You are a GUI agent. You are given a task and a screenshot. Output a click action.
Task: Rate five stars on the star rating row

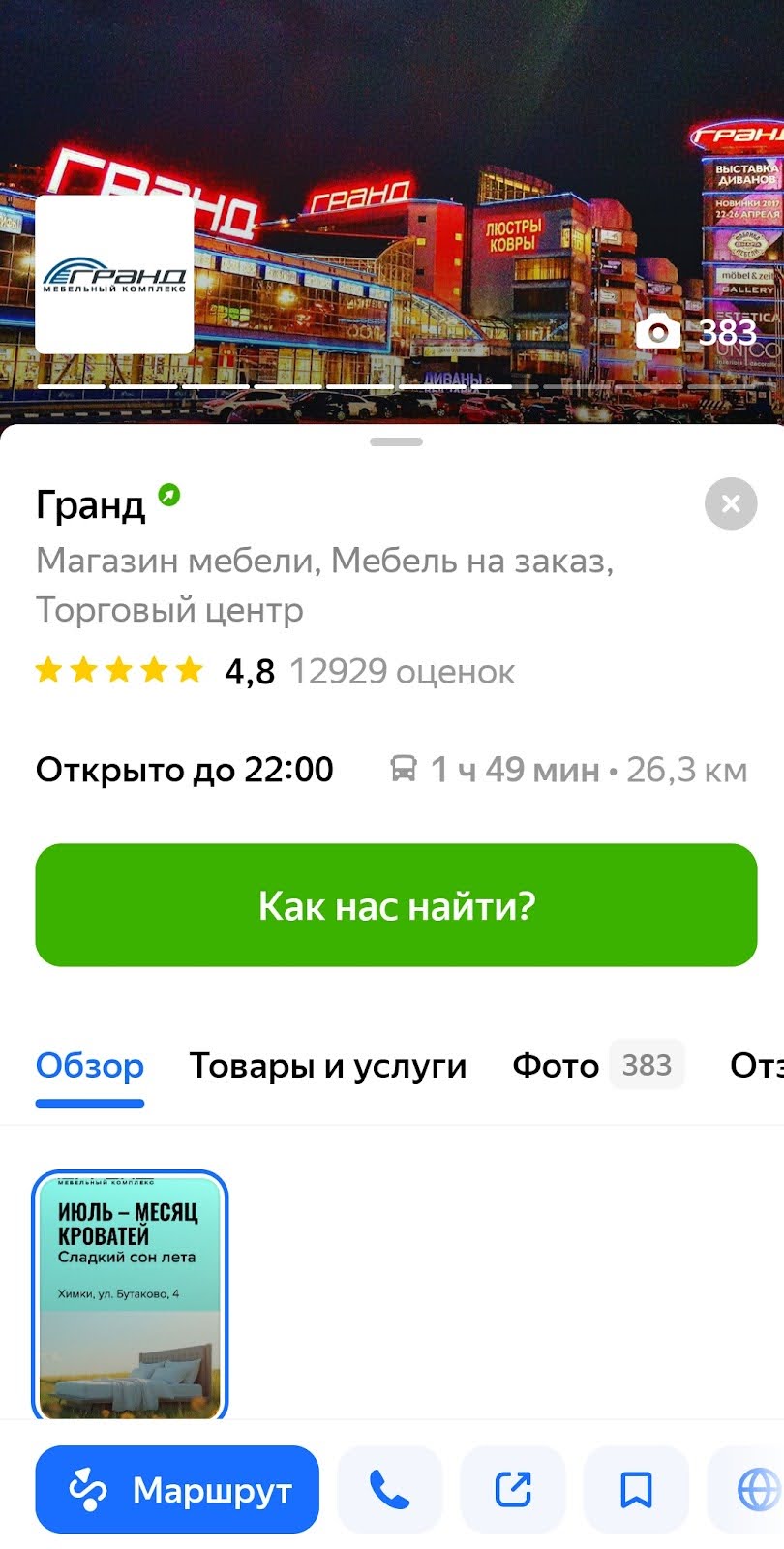pos(118,670)
